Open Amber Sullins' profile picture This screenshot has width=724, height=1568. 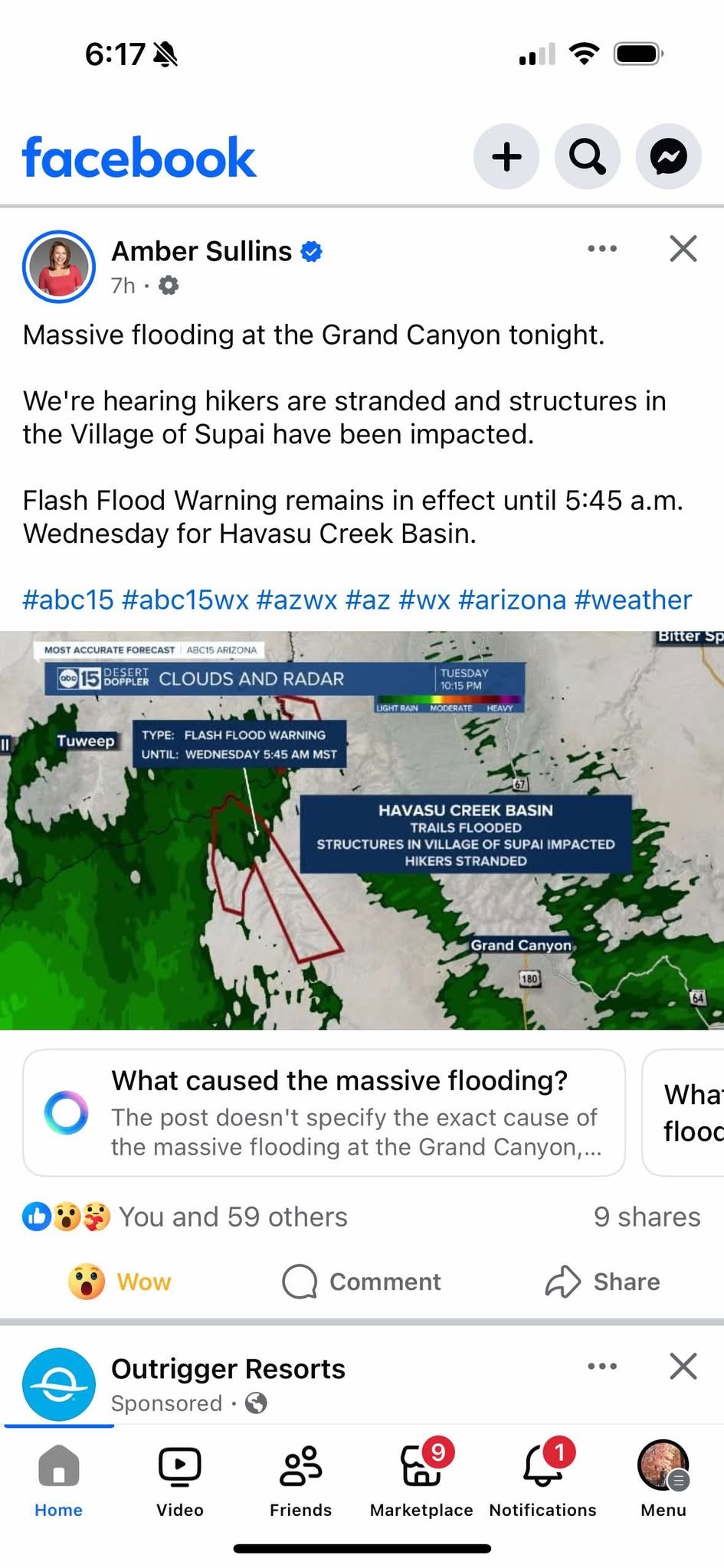(59, 266)
